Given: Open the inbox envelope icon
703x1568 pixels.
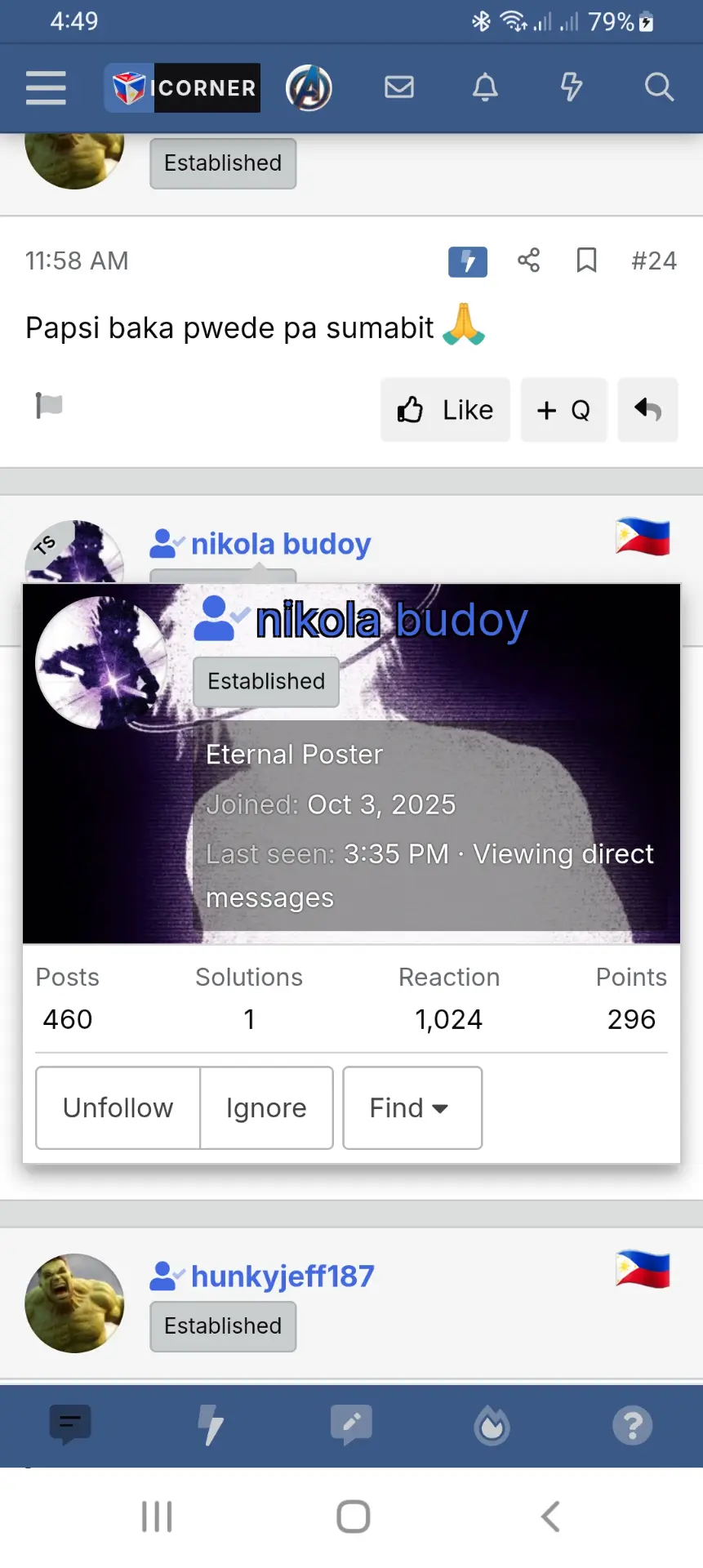Looking at the screenshot, I should point(399,87).
